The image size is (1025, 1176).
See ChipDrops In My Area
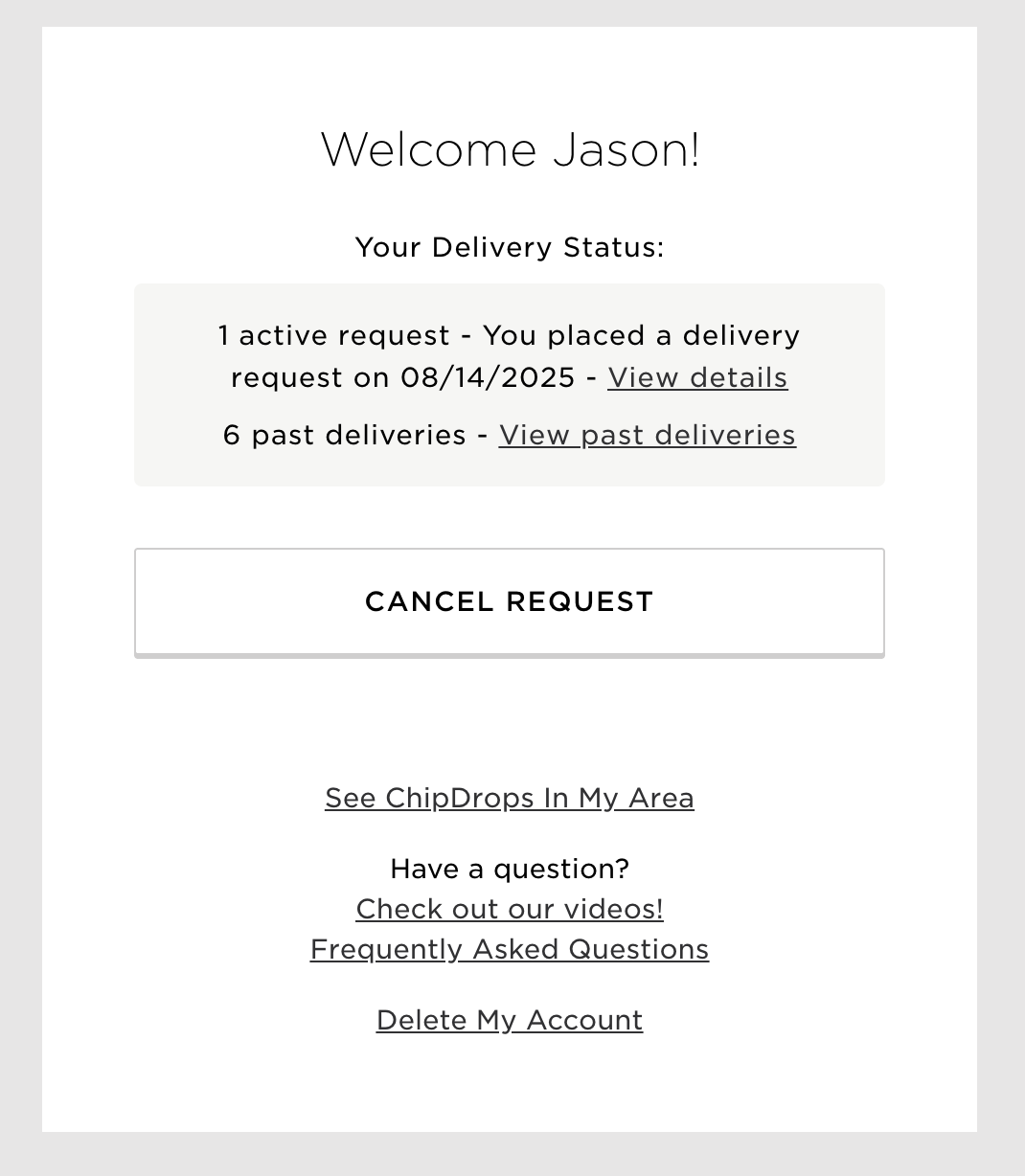coord(509,798)
